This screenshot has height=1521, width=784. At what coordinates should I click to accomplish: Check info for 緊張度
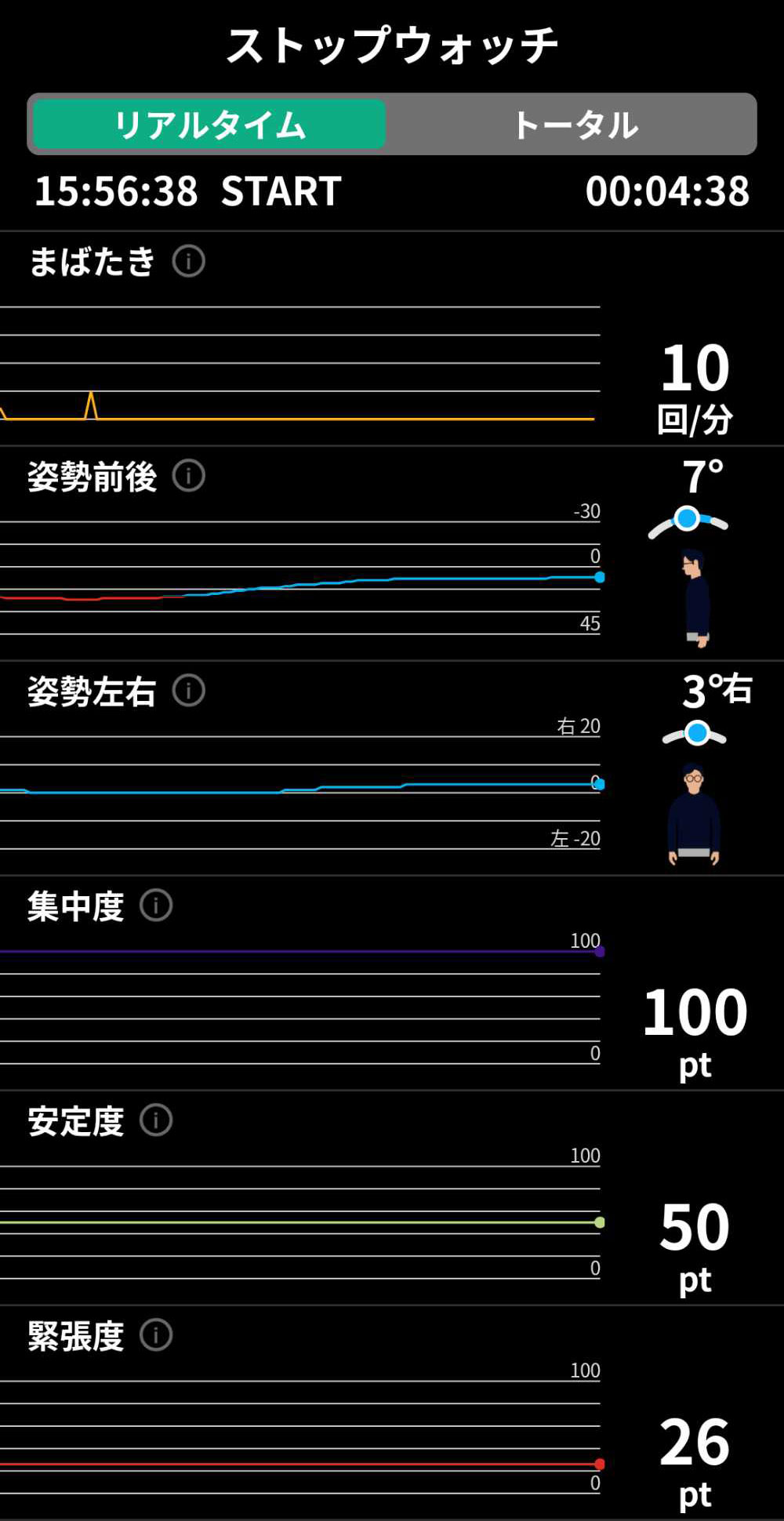(156, 1335)
